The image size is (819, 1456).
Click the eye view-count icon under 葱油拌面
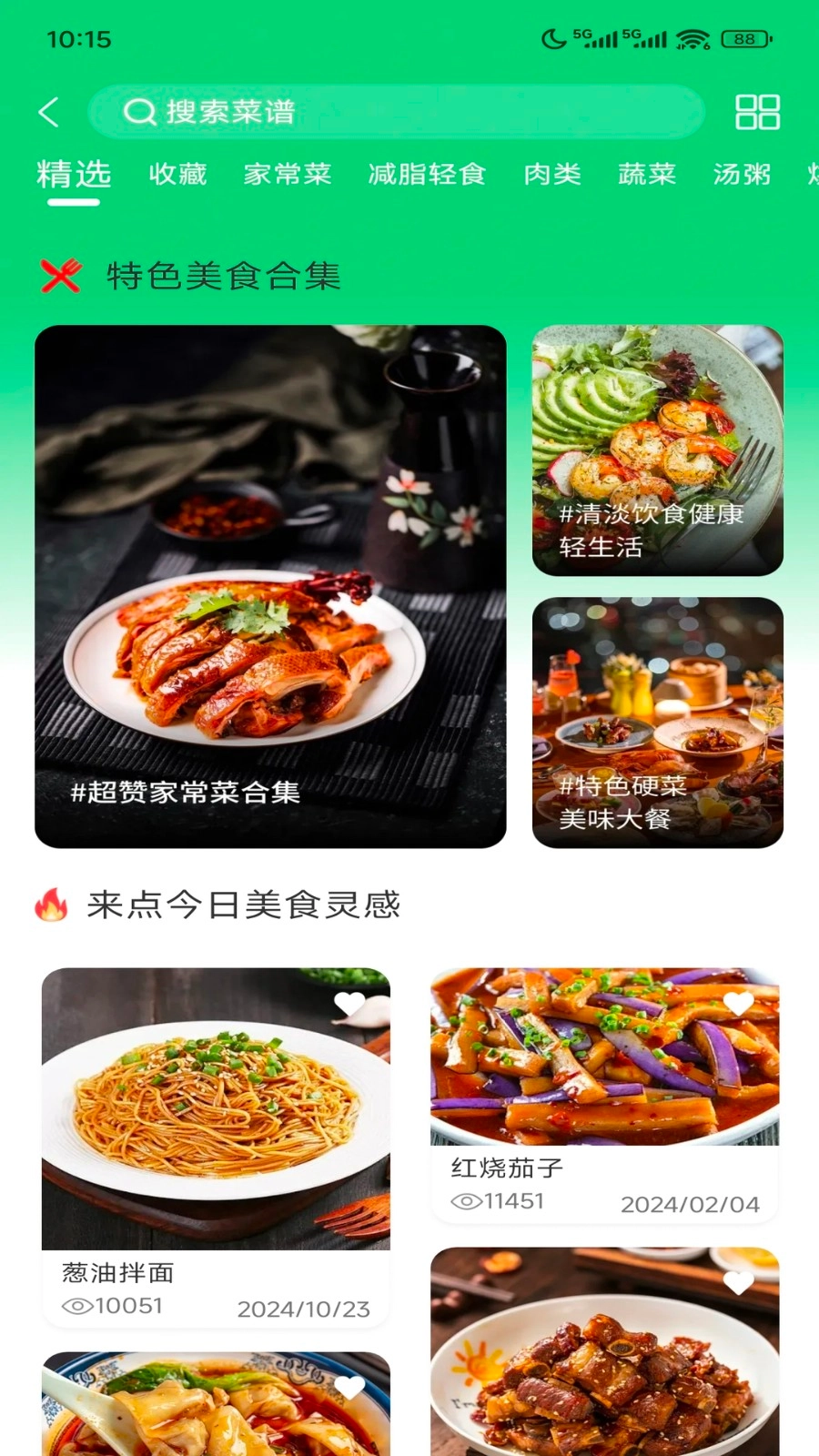click(x=79, y=1306)
